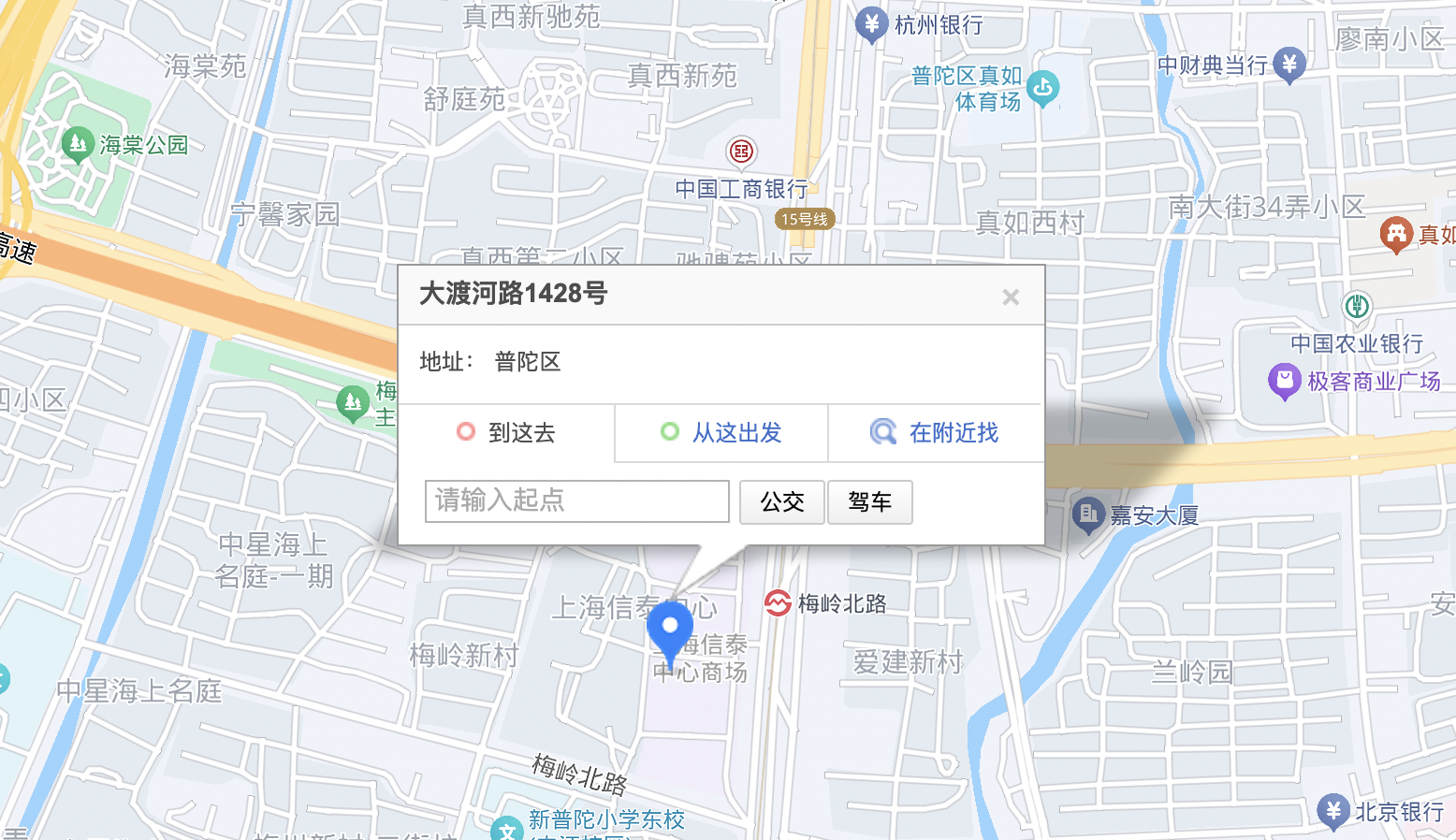Viewport: 1456px width, 840px height.
Task: Get 驾车 driving directions
Action: [x=869, y=502]
